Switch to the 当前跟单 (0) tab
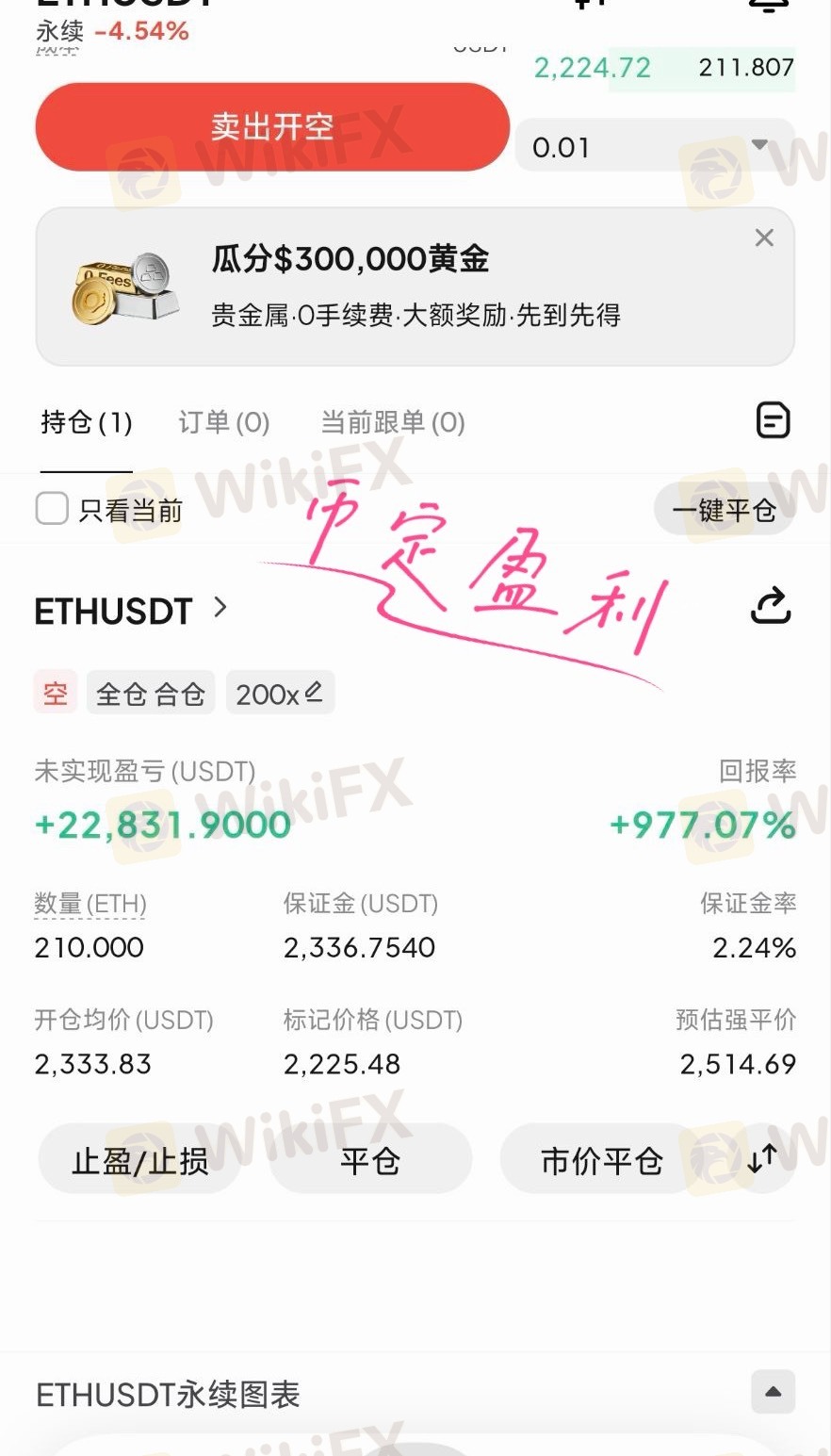Screen dimensions: 831x1456 pyautogui.click(x=392, y=422)
